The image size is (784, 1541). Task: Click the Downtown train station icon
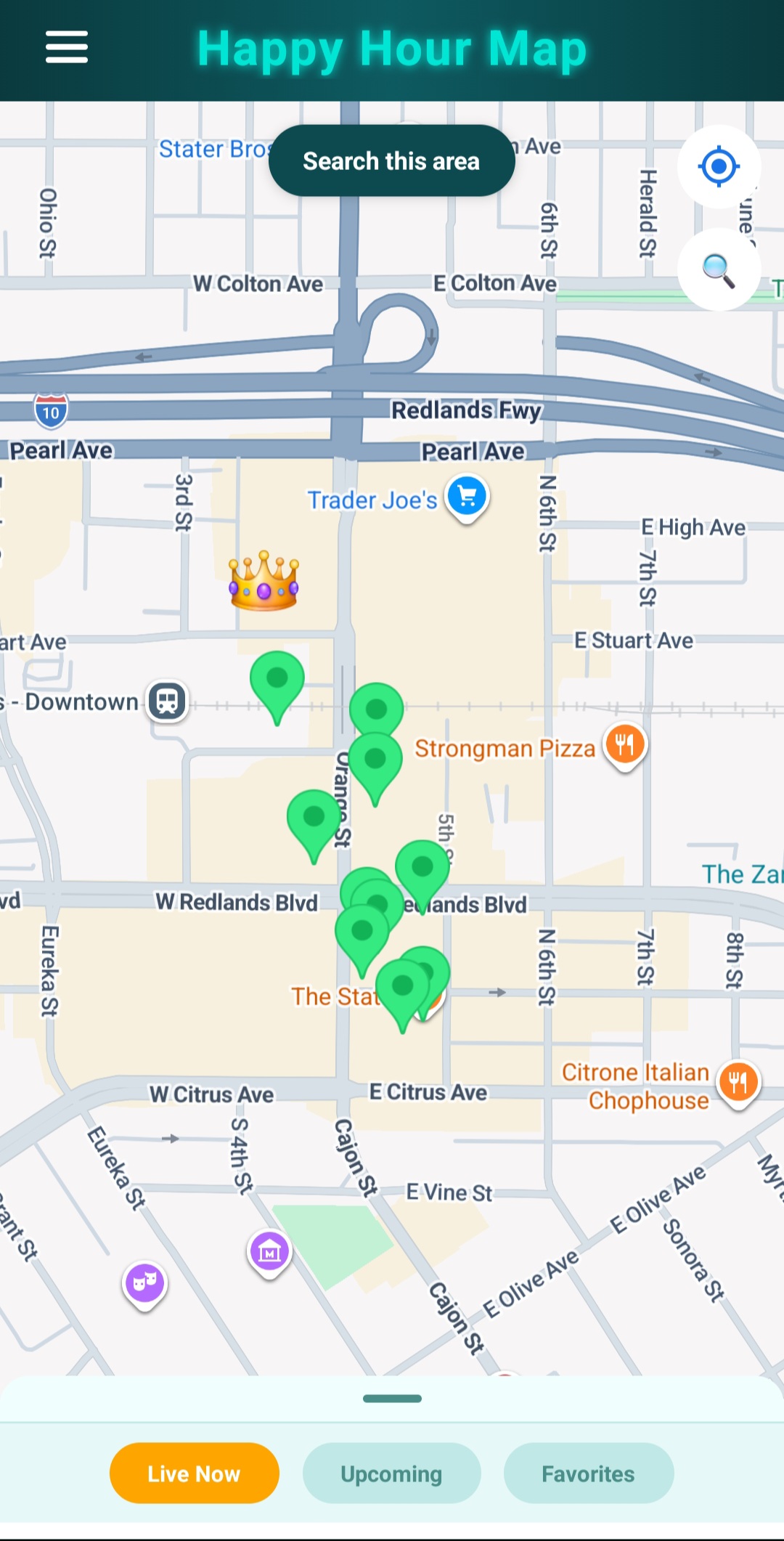coord(167,702)
